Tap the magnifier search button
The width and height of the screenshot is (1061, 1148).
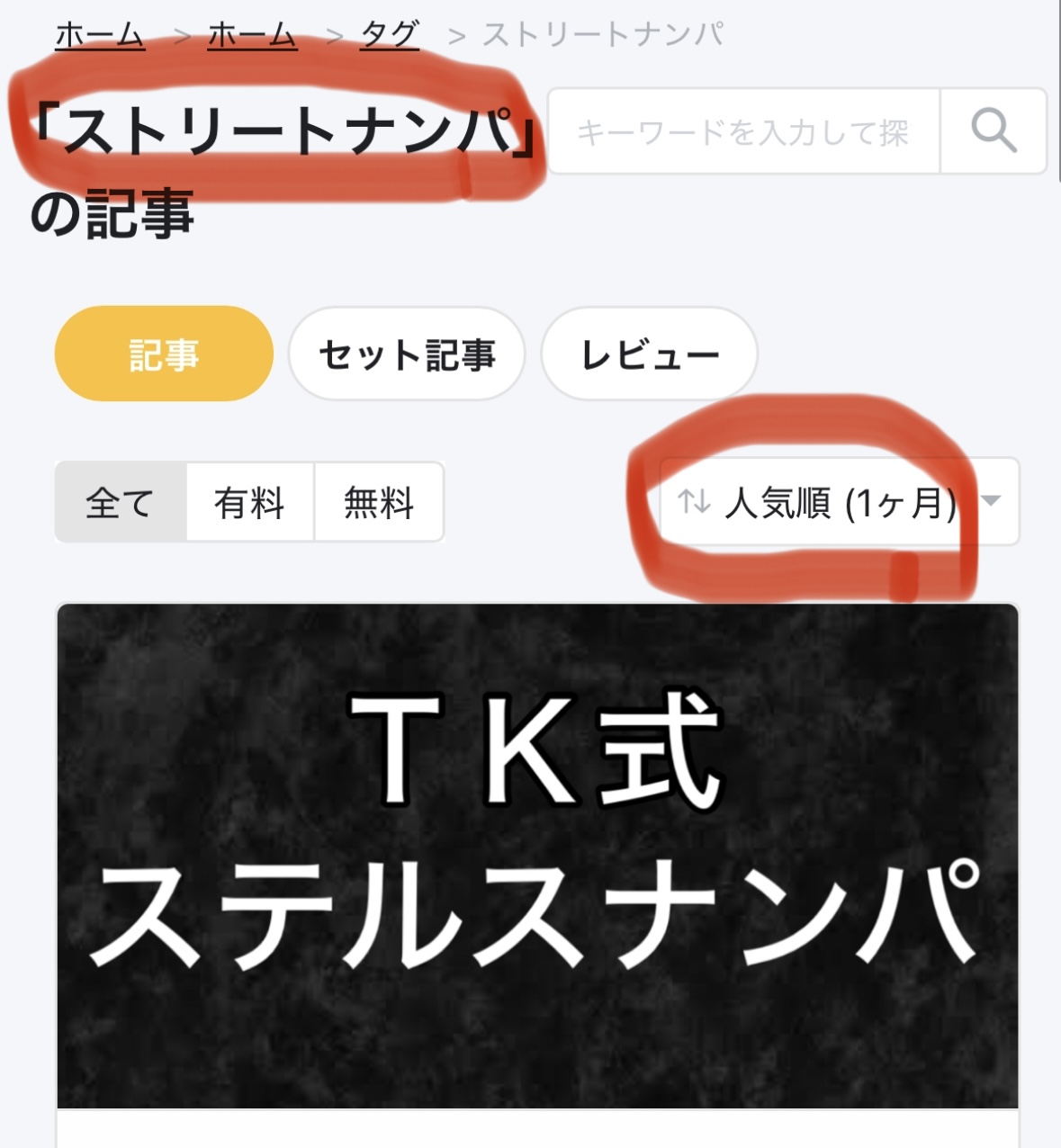(993, 131)
